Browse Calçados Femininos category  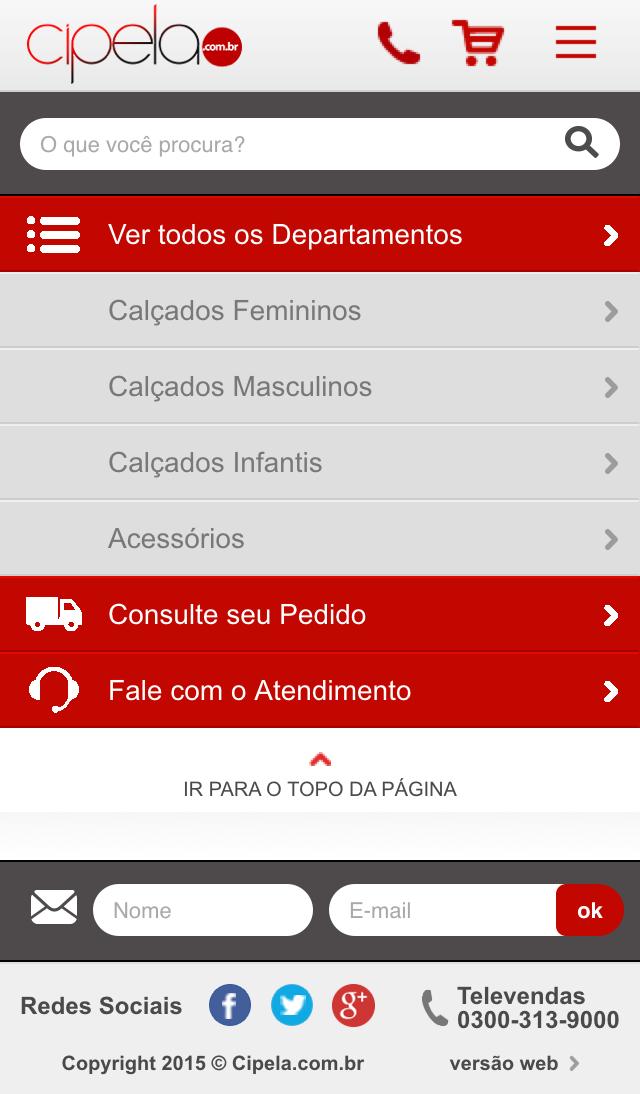320,311
